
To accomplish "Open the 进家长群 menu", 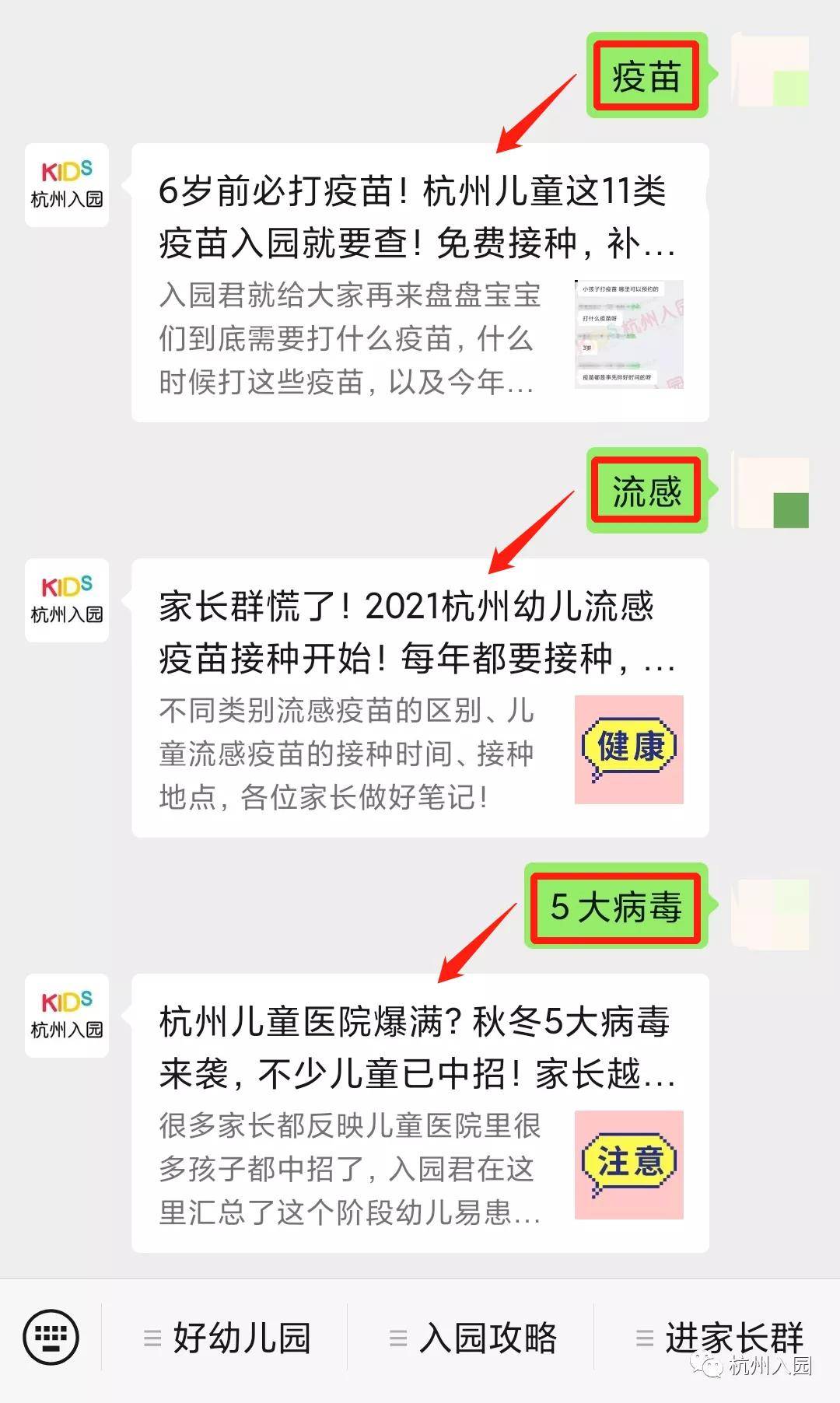I will [x=718, y=1338].
